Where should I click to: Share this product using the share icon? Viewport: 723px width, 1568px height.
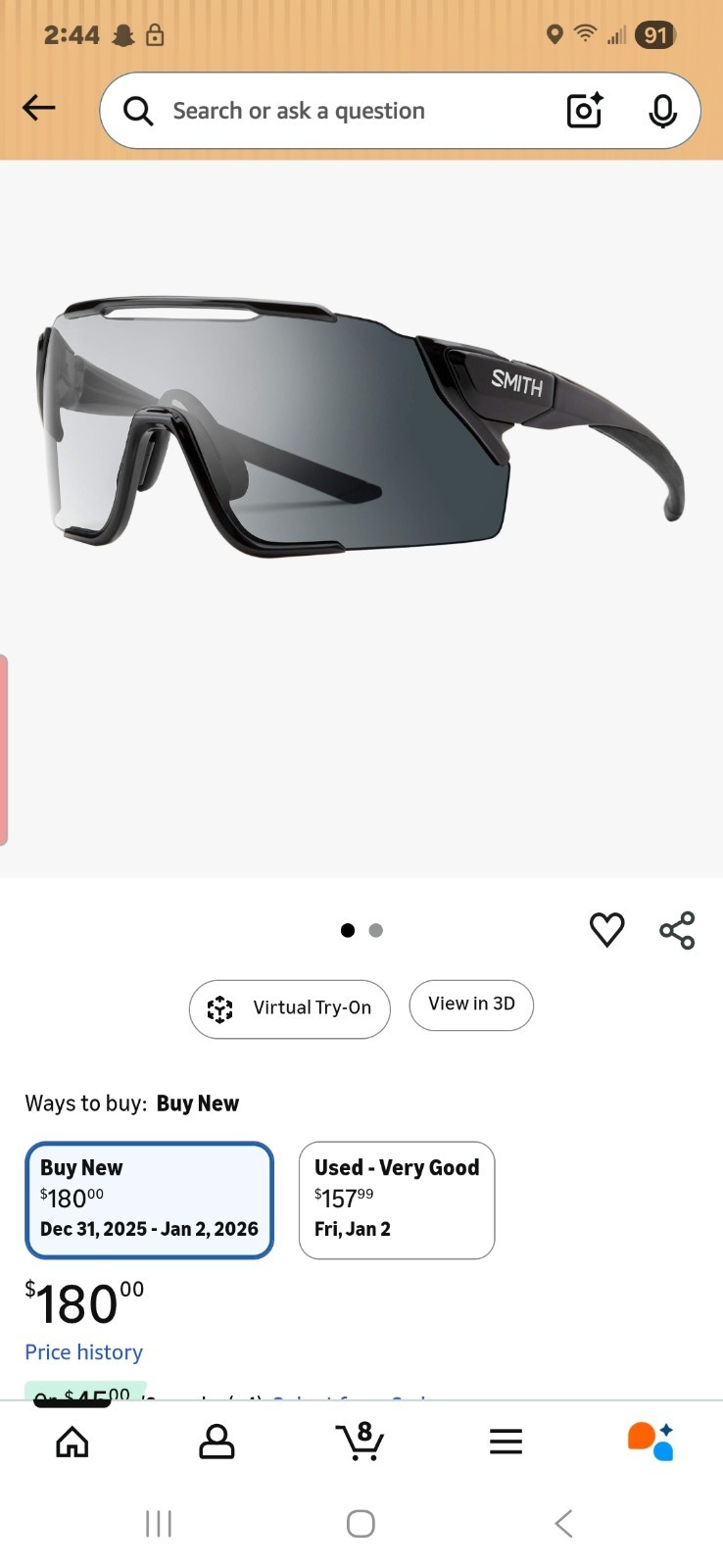click(677, 931)
